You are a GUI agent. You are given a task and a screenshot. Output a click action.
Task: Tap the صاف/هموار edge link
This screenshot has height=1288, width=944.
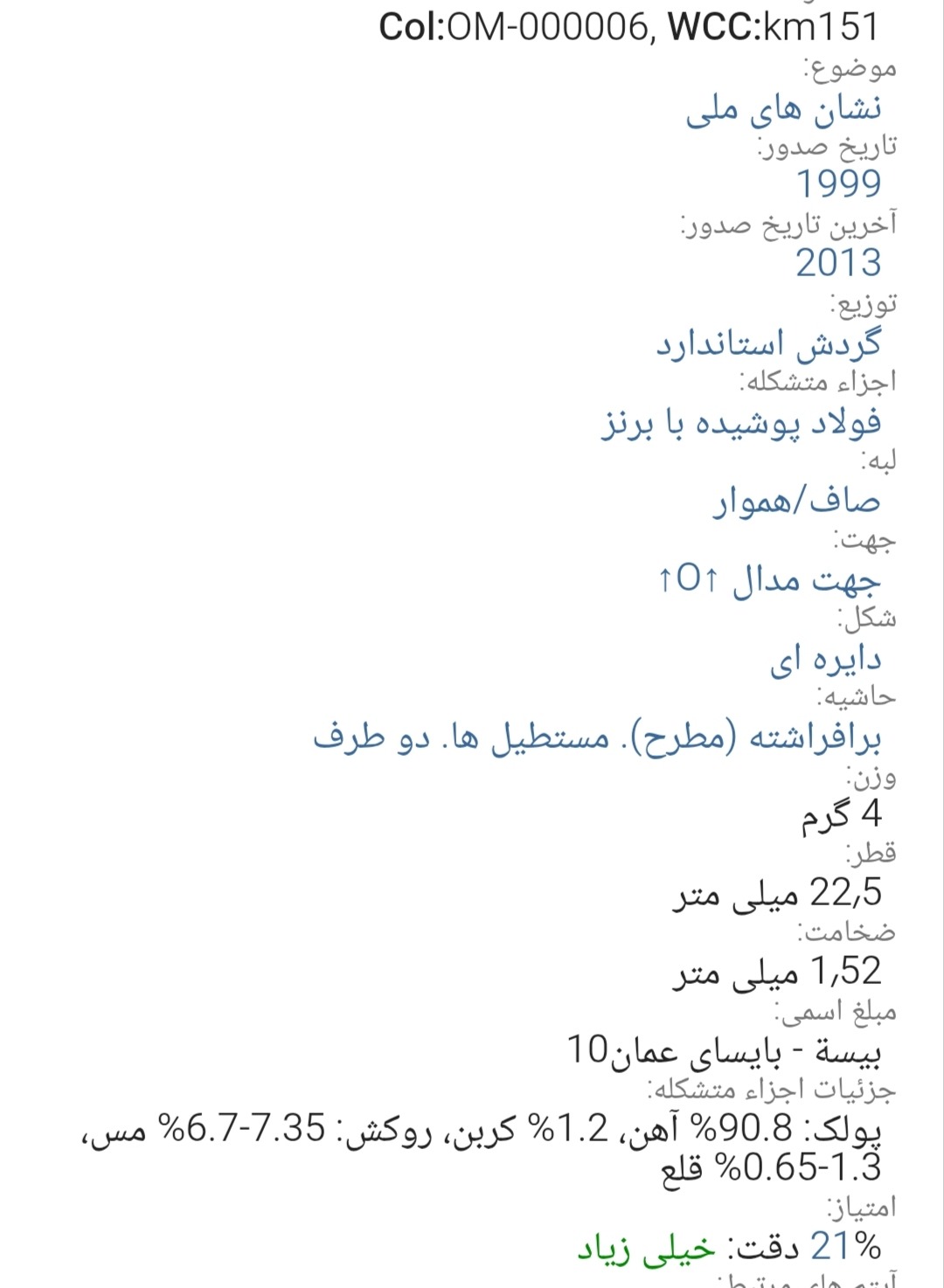(x=796, y=502)
